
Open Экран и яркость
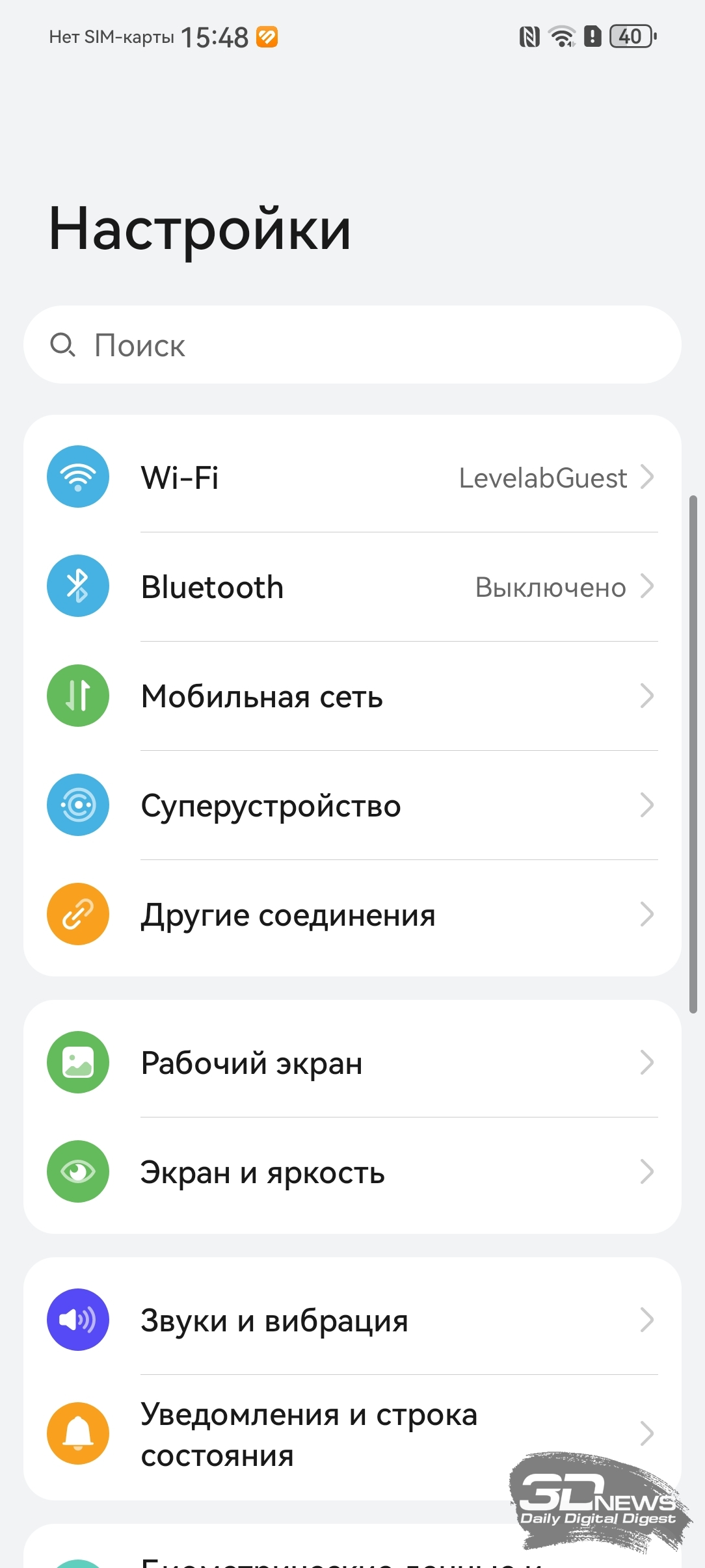[352, 1171]
